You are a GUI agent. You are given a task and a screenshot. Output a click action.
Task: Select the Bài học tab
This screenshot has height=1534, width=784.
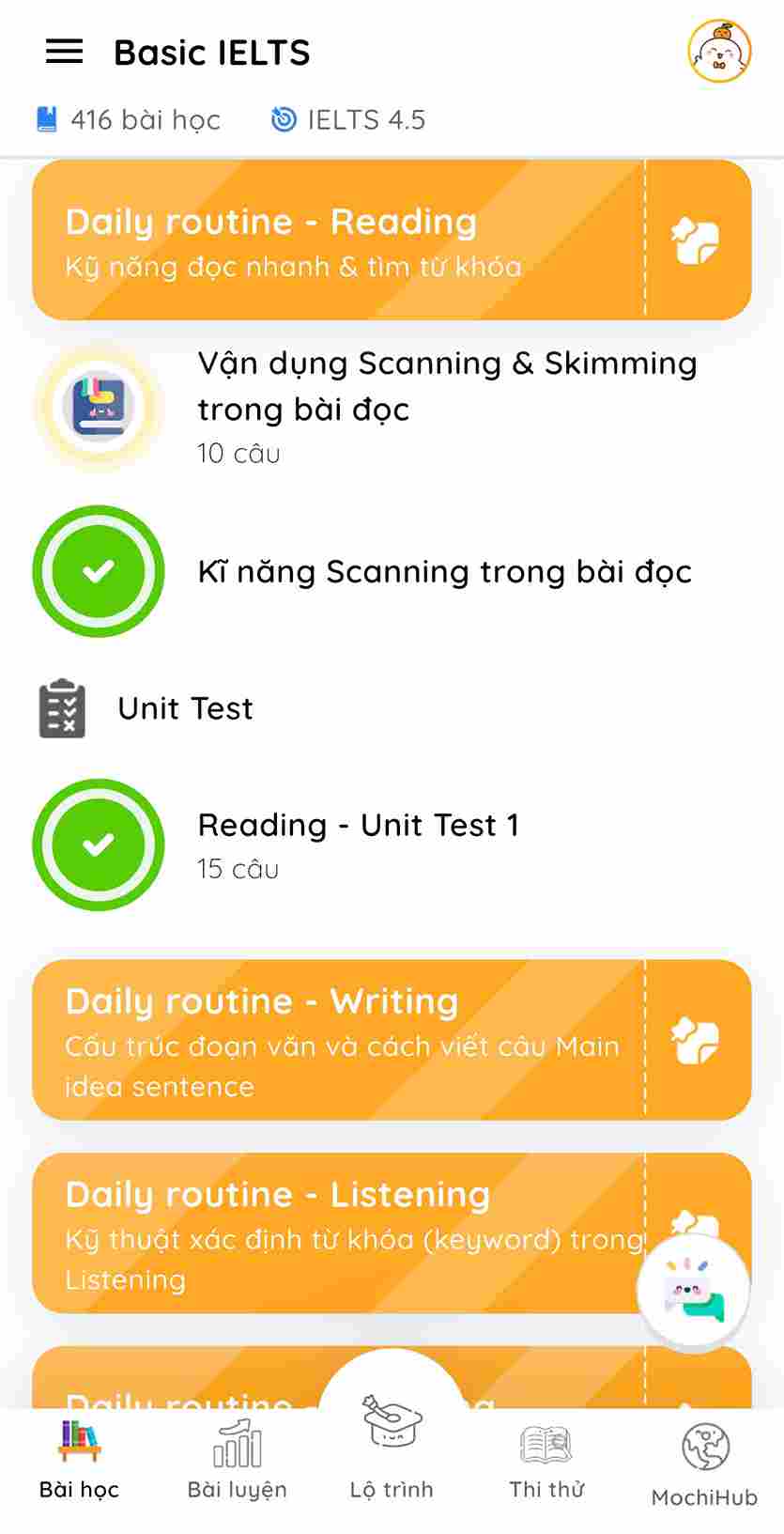(79, 1461)
